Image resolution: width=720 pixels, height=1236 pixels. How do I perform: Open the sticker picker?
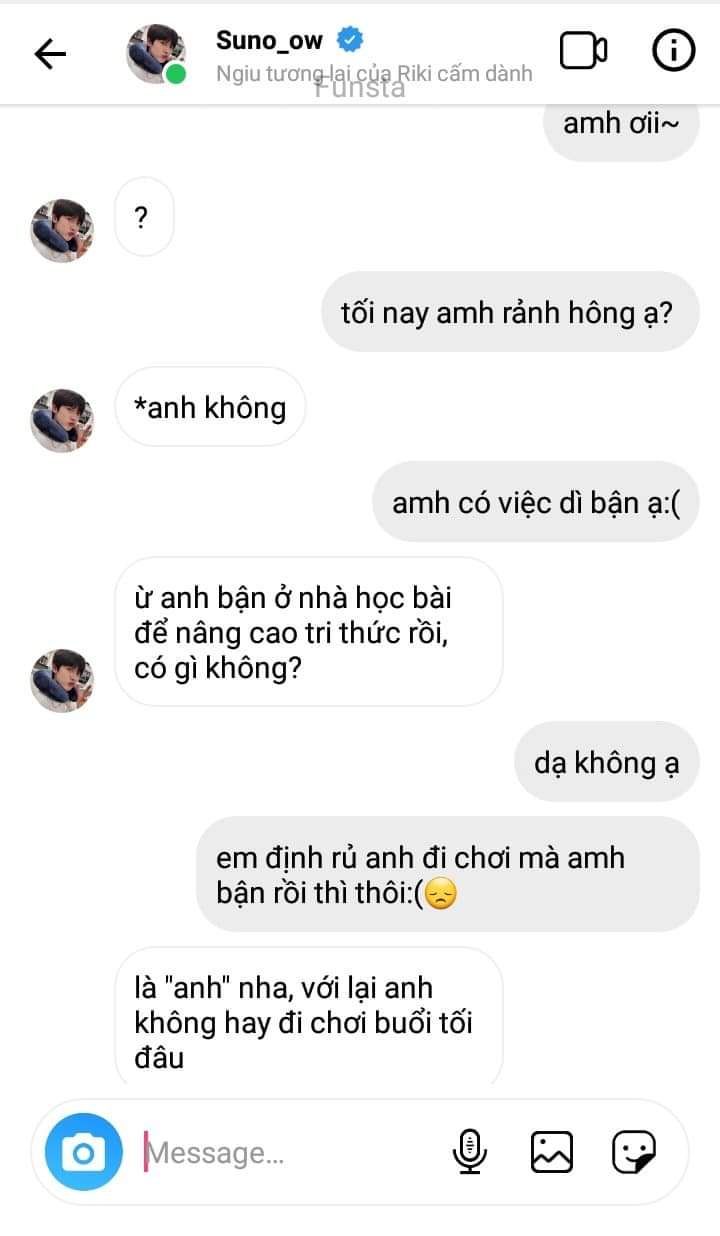[634, 1152]
